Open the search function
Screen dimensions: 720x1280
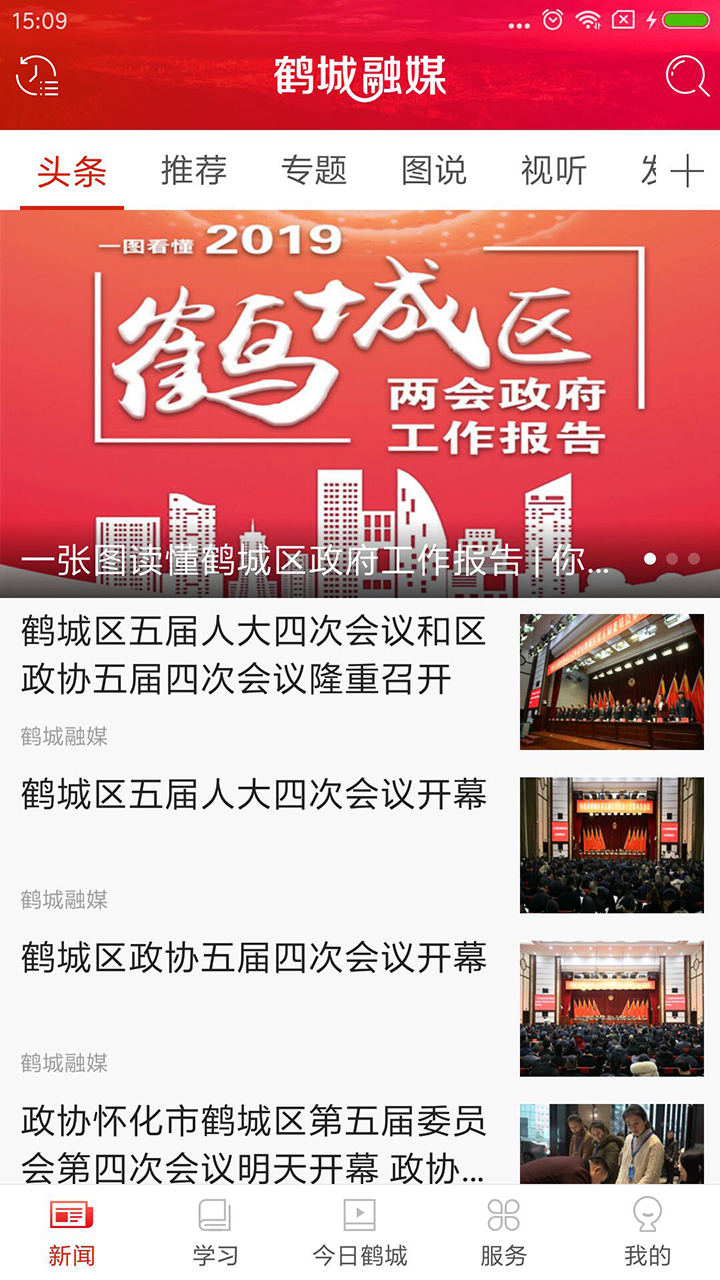(x=685, y=75)
